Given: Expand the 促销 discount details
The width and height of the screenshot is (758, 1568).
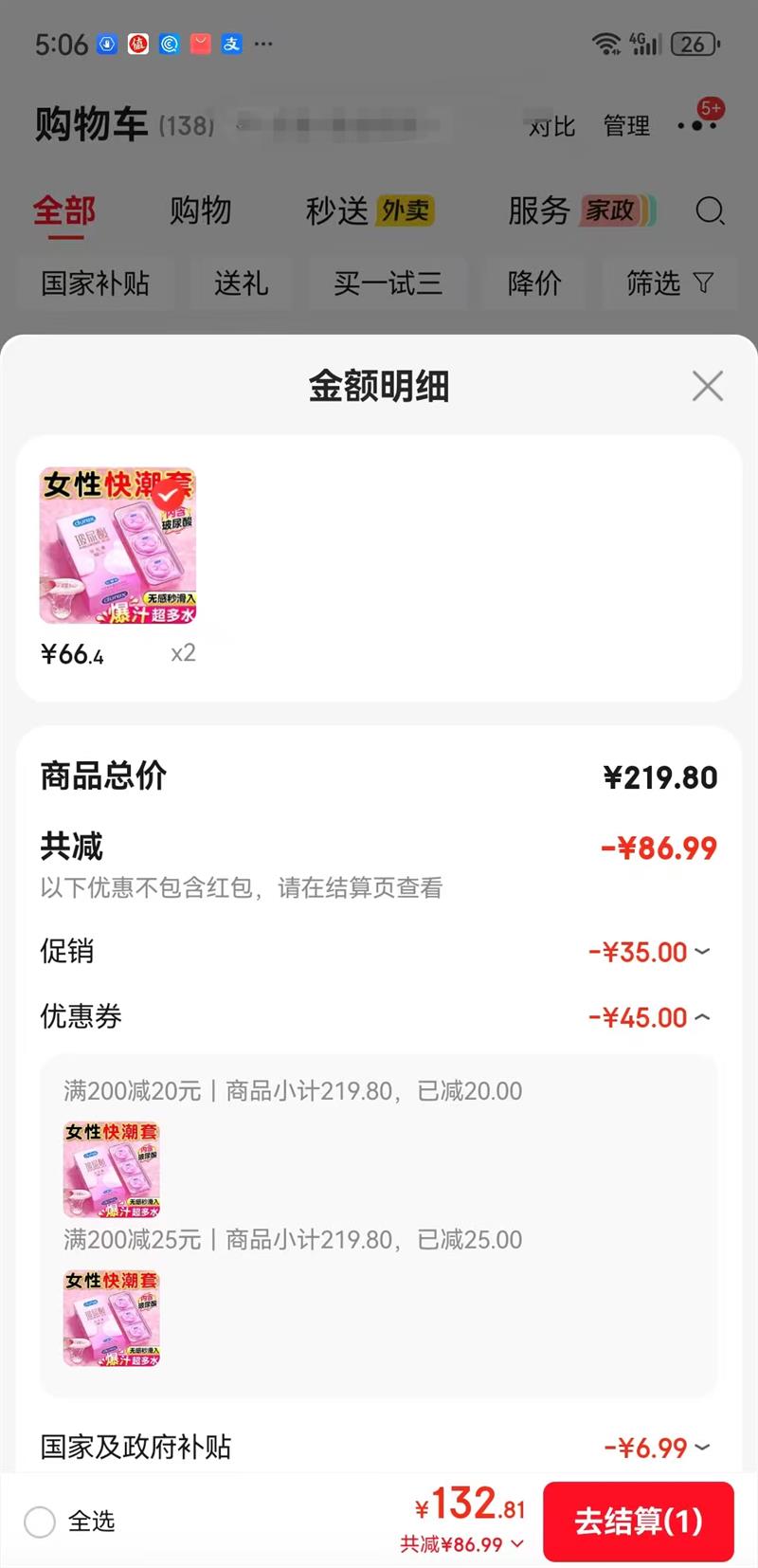Looking at the screenshot, I should click(x=702, y=951).
